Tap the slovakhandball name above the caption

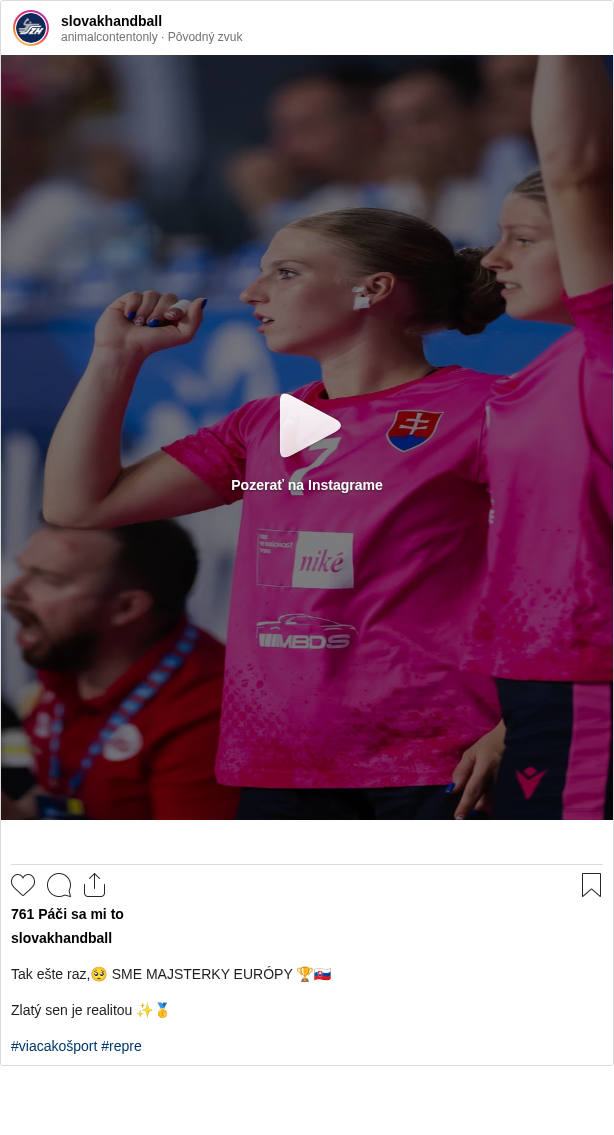tap(61, 938)
